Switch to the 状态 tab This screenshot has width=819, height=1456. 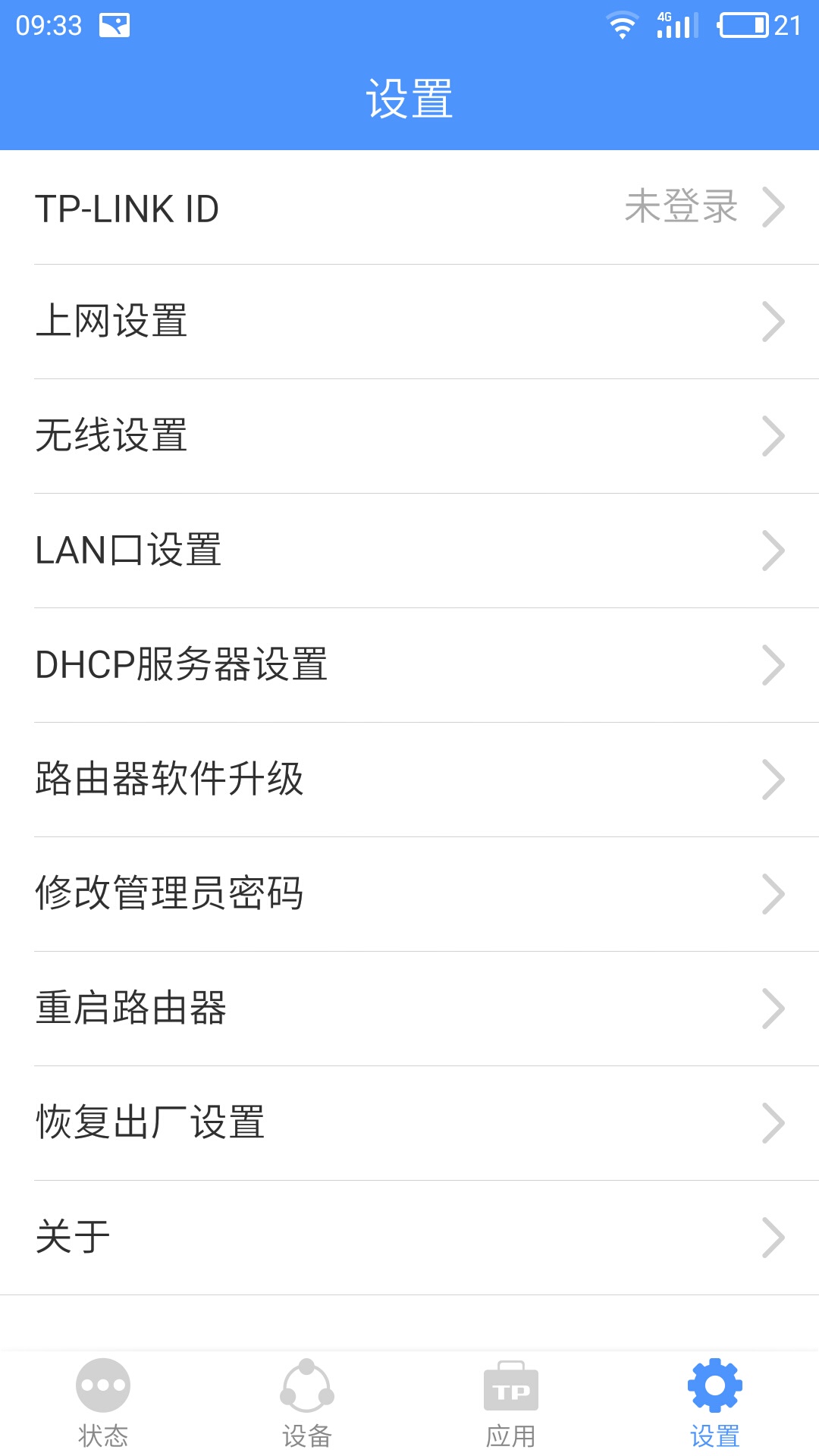click(103, 1403)
